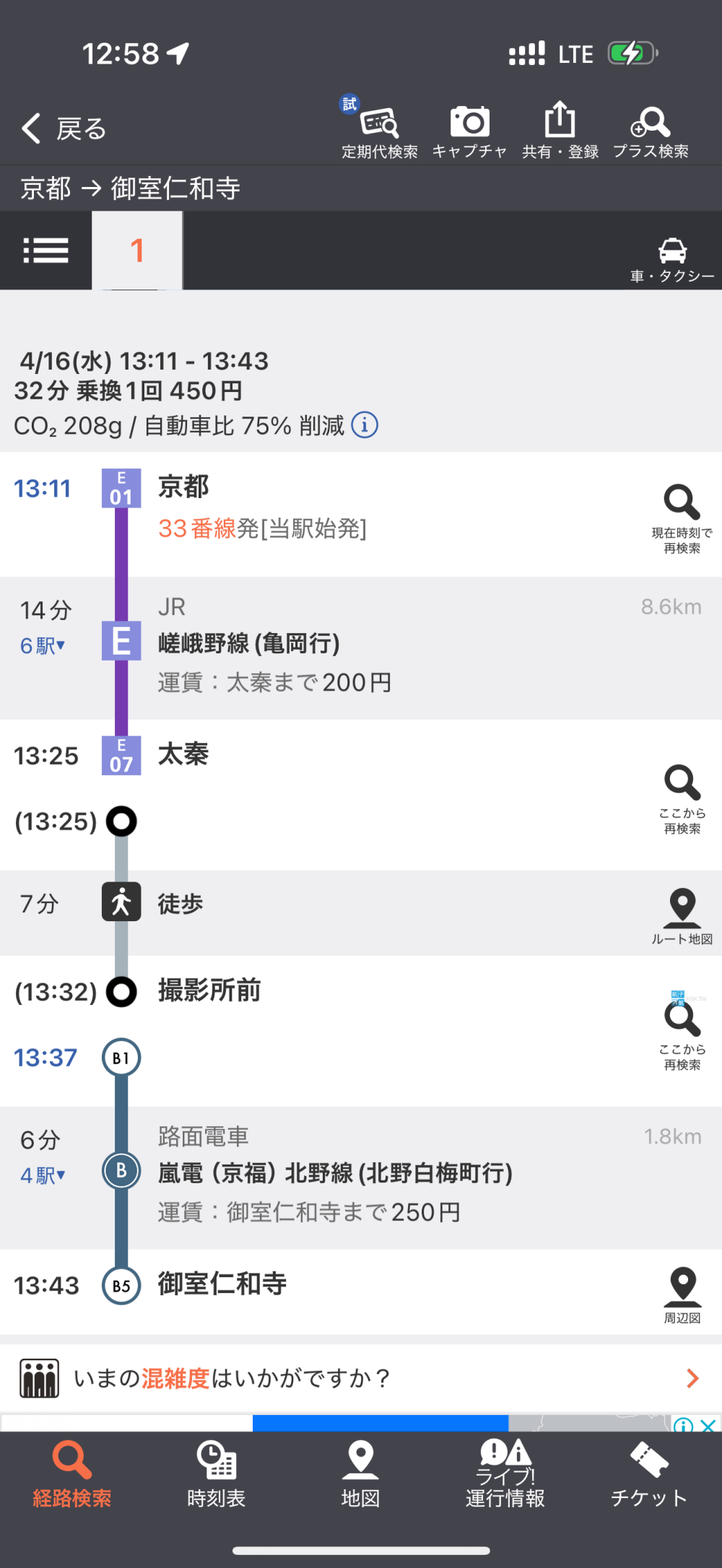
Task: Expand the 6駅 stops on 嵯峨野線
Action: point(43,645)
